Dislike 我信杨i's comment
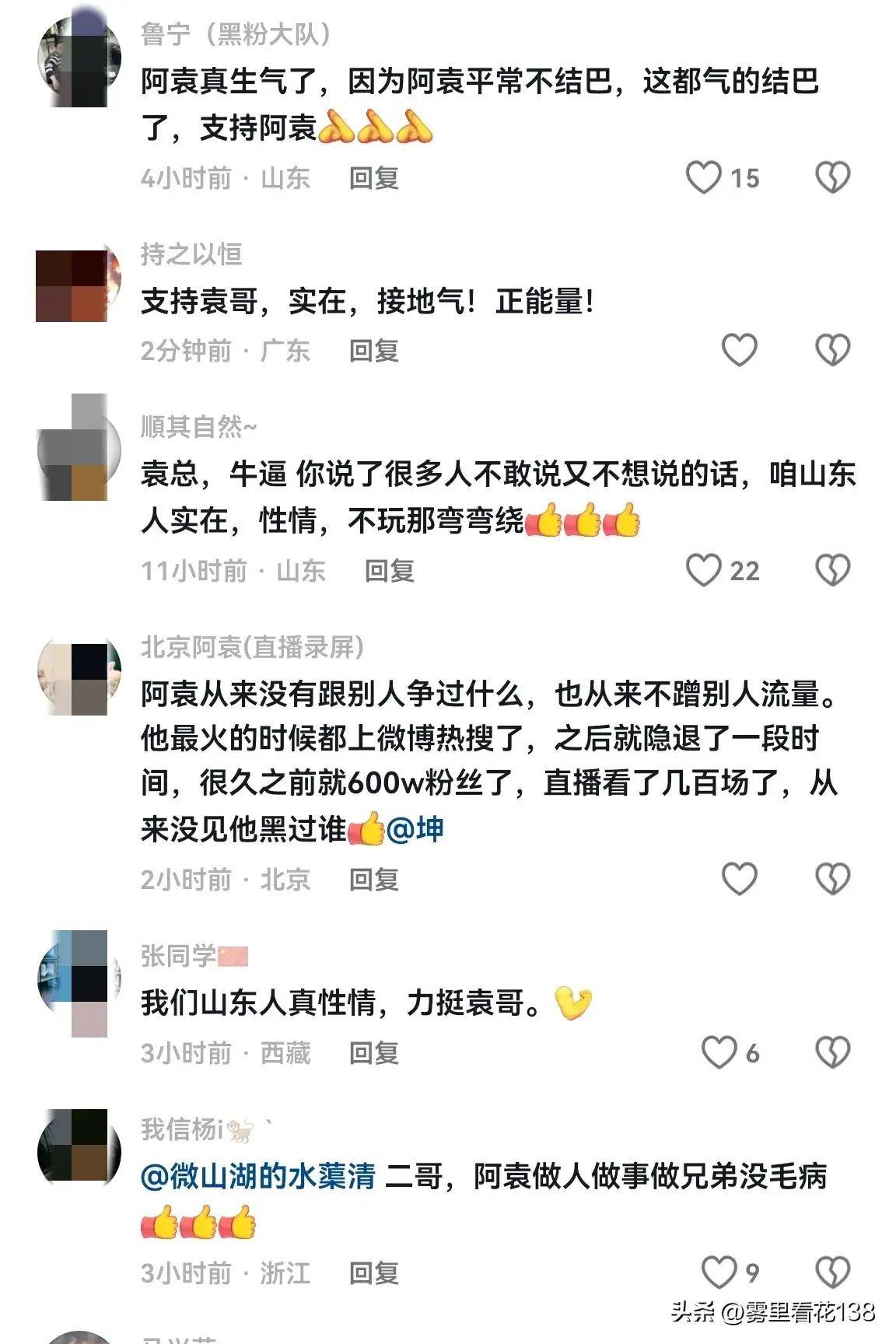This screenshot has width=896, height=1344. tap(832, 1272)
